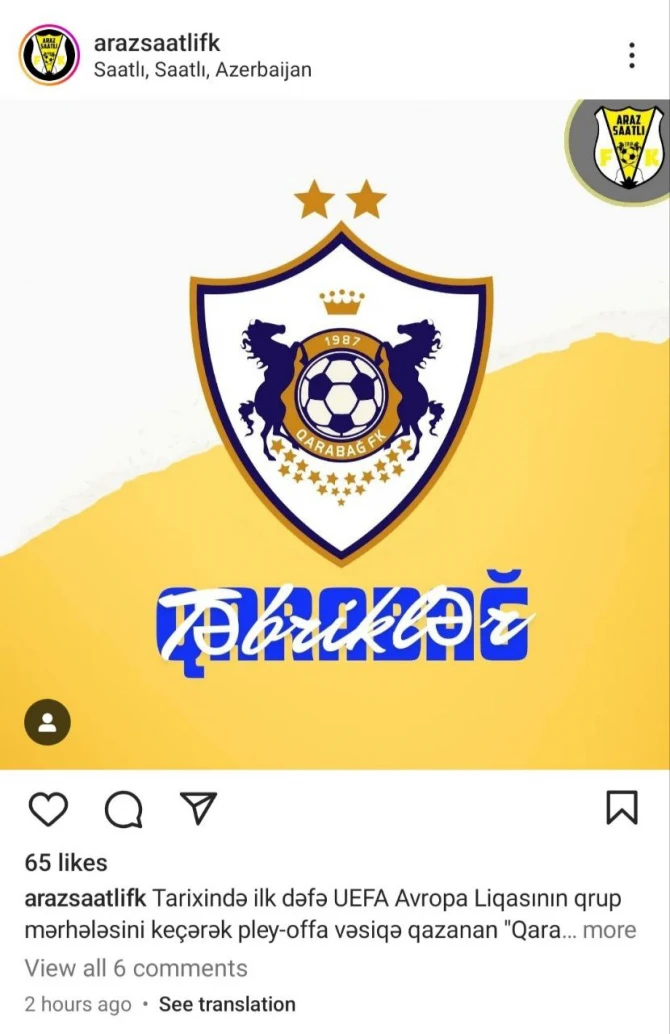Open arazsaatlifk username in post header
The width and height of the screenshot is (670, 1034).
pyautogui.click(x=156, y=42)
